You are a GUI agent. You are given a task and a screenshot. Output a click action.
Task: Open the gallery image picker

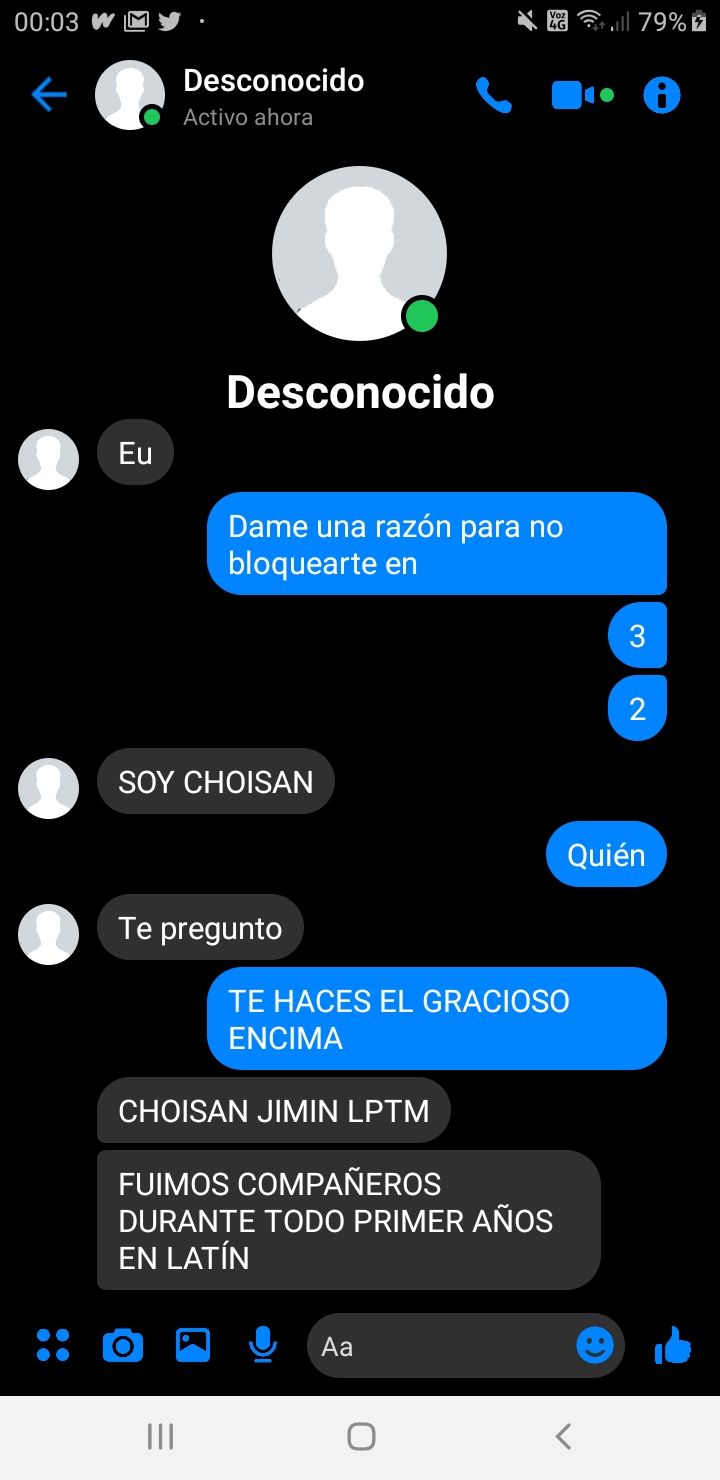click(193, 1345)
